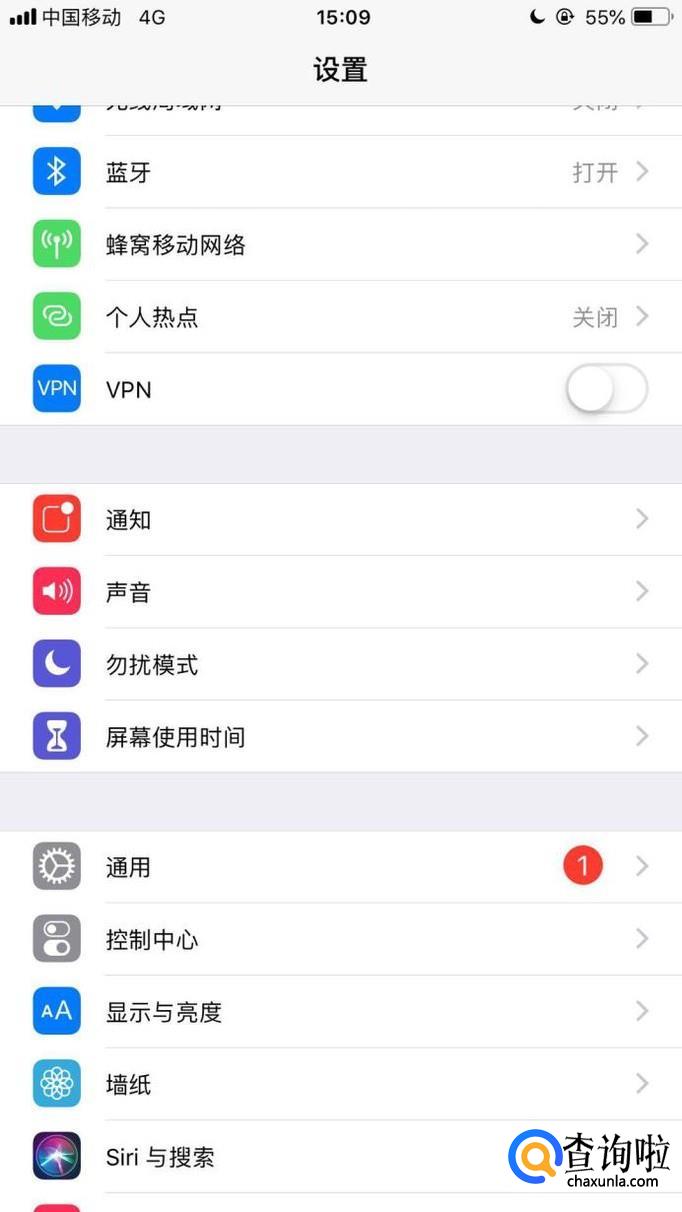Open General settings (通用)

(340, 867)
